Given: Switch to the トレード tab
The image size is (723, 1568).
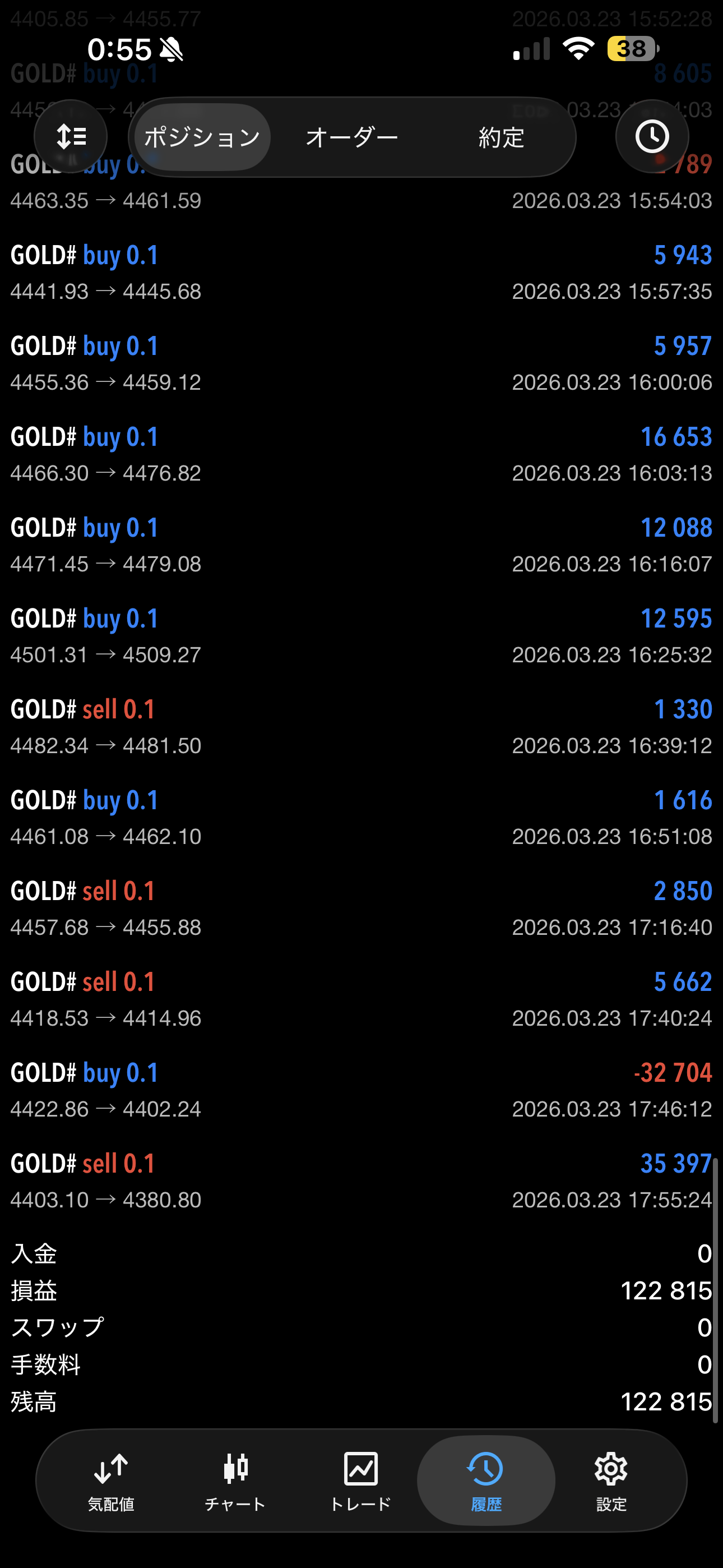Looking at the screenshot, I should 361,1481.
